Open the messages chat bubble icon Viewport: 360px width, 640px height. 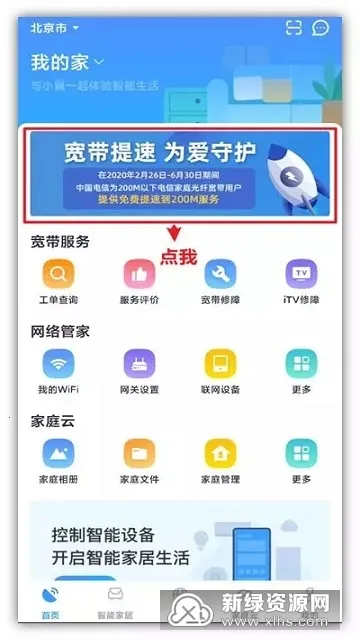tap(320, 28)
